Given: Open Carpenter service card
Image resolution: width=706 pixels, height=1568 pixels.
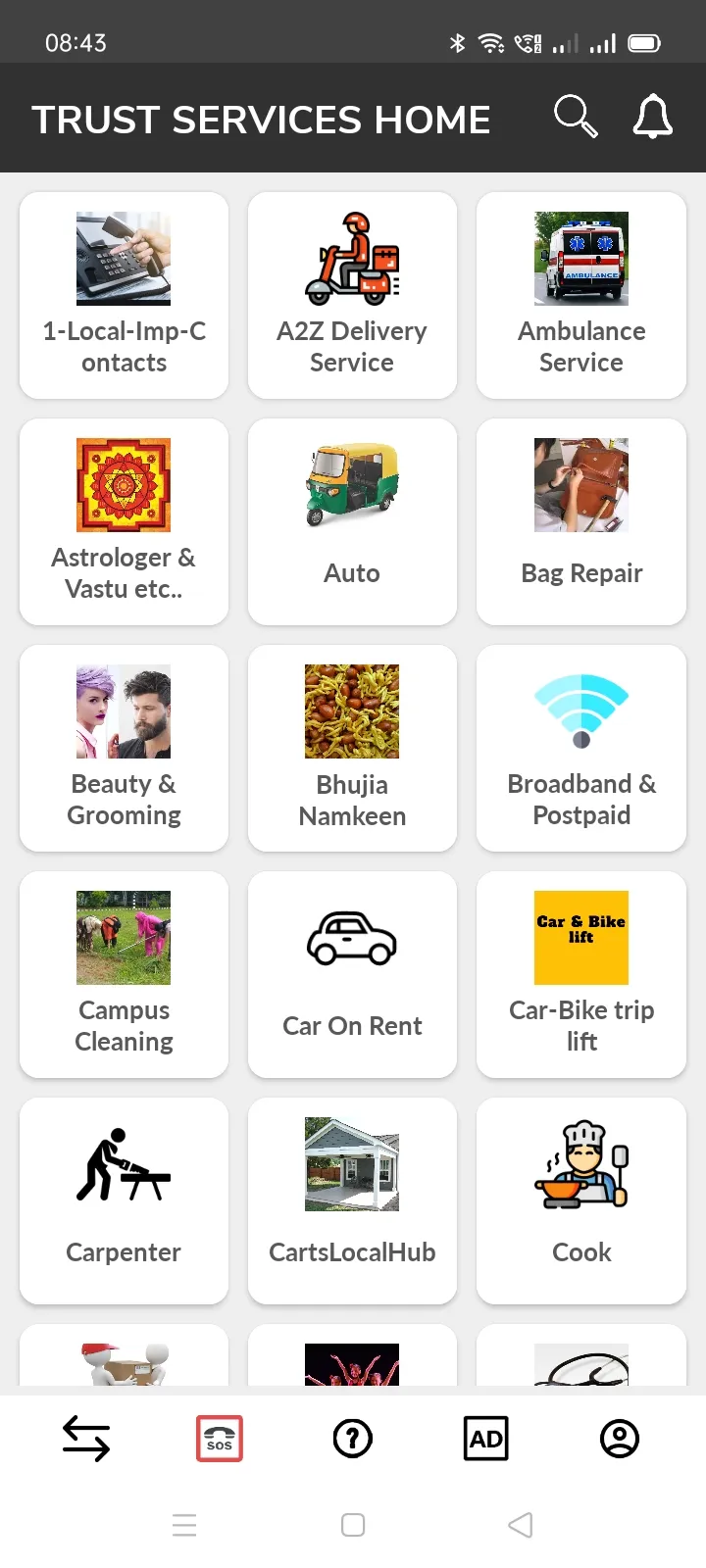Looking at the screenshot, I should point(124,1200).
